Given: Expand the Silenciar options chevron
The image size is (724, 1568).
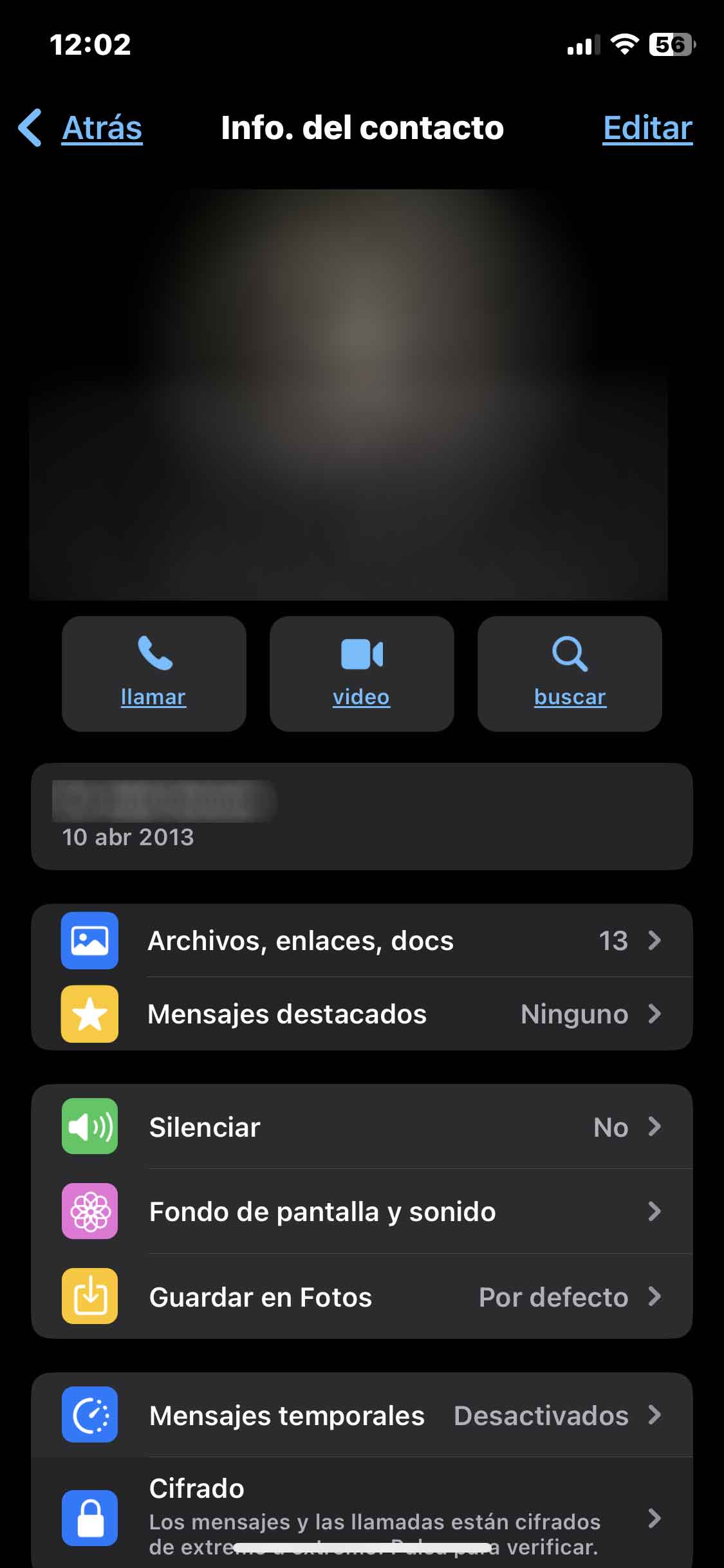Looking at the screenshot, I should [656, 1127].
